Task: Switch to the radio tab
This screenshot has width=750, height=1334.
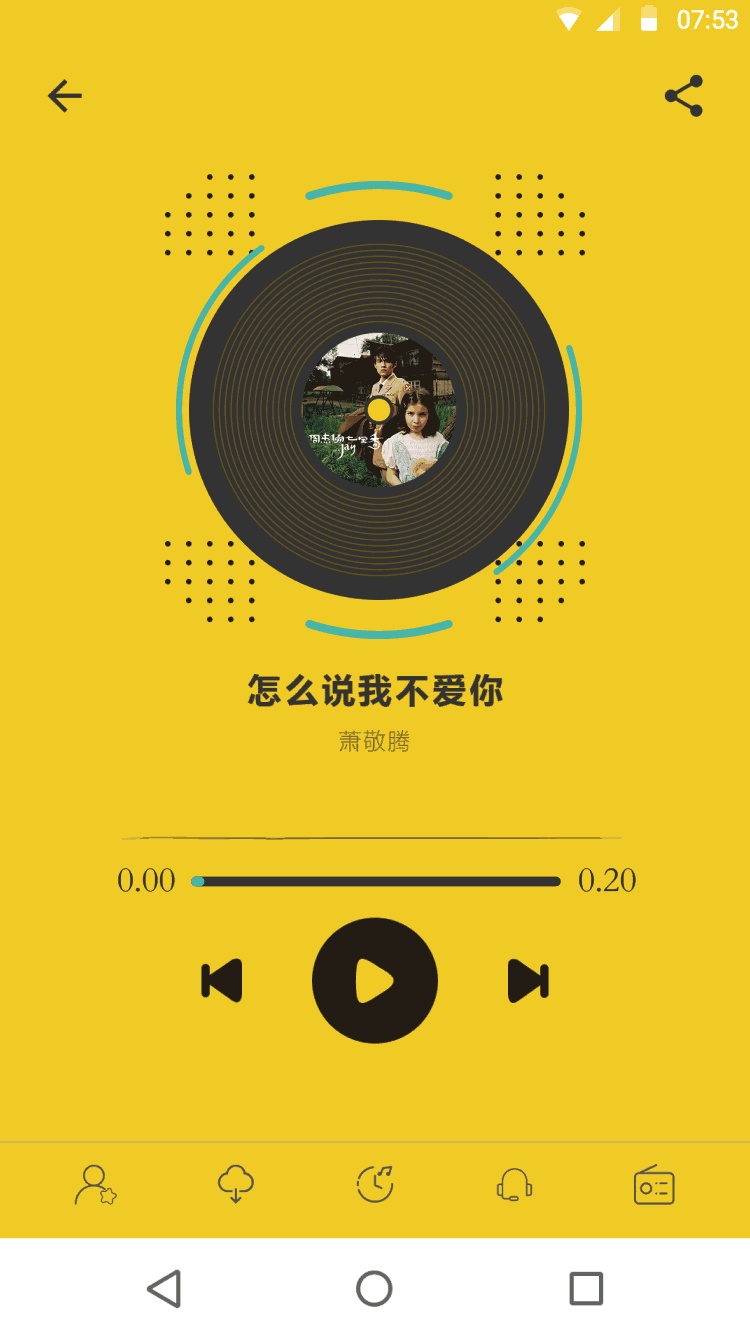Action: [654, 1185]
